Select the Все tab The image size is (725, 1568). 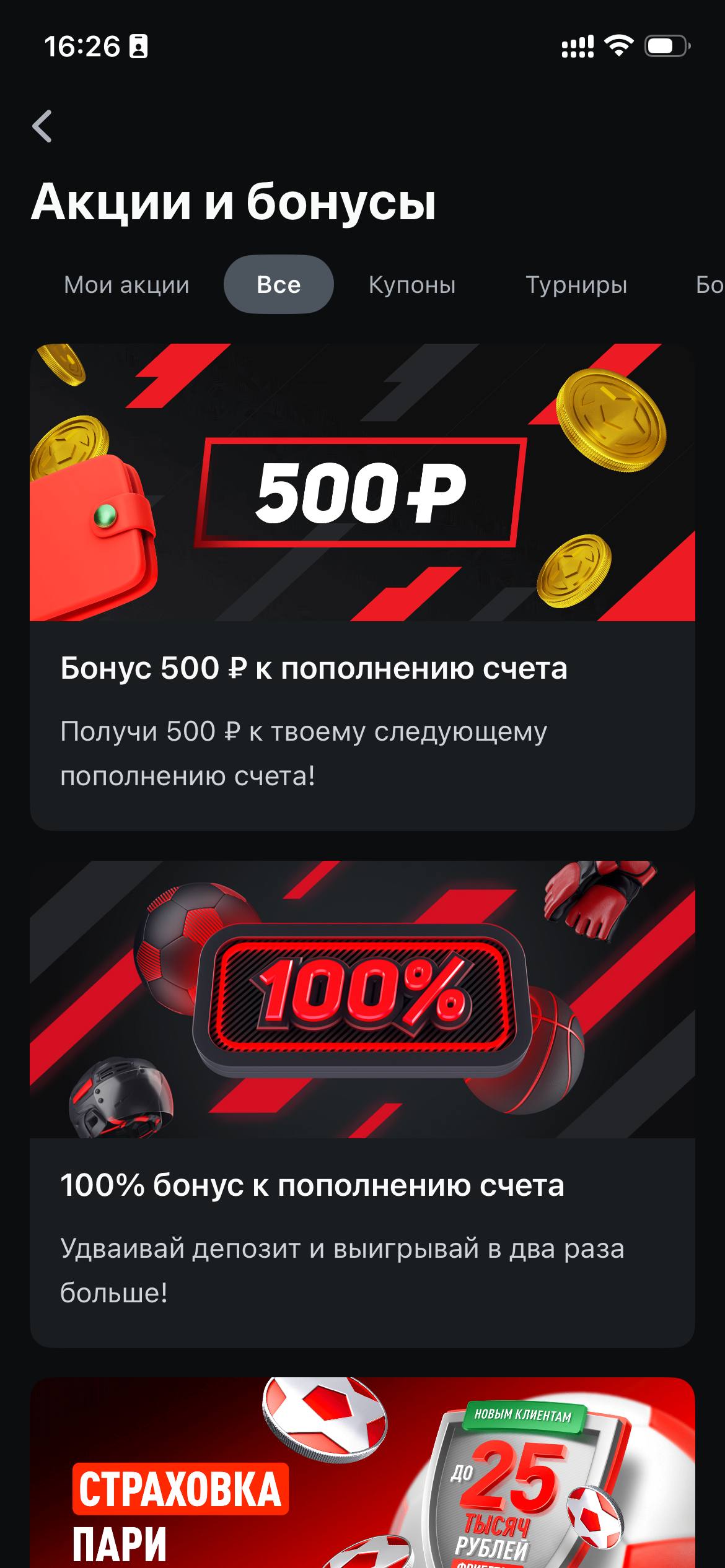click(278, 285)
